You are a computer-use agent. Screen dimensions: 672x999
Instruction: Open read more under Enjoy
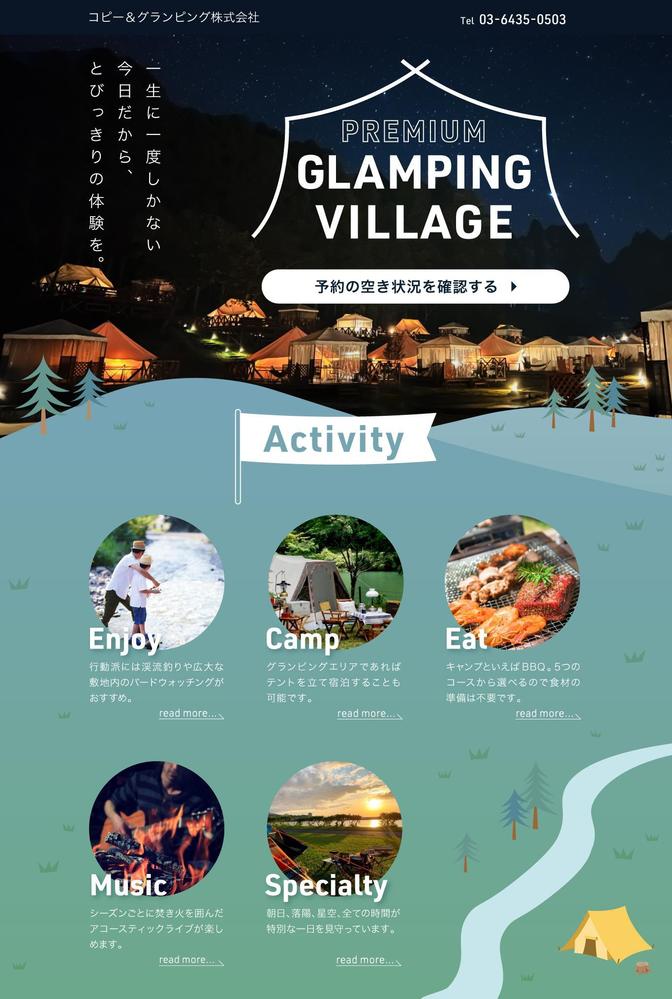pyautogui.click(x=190, y=714)
